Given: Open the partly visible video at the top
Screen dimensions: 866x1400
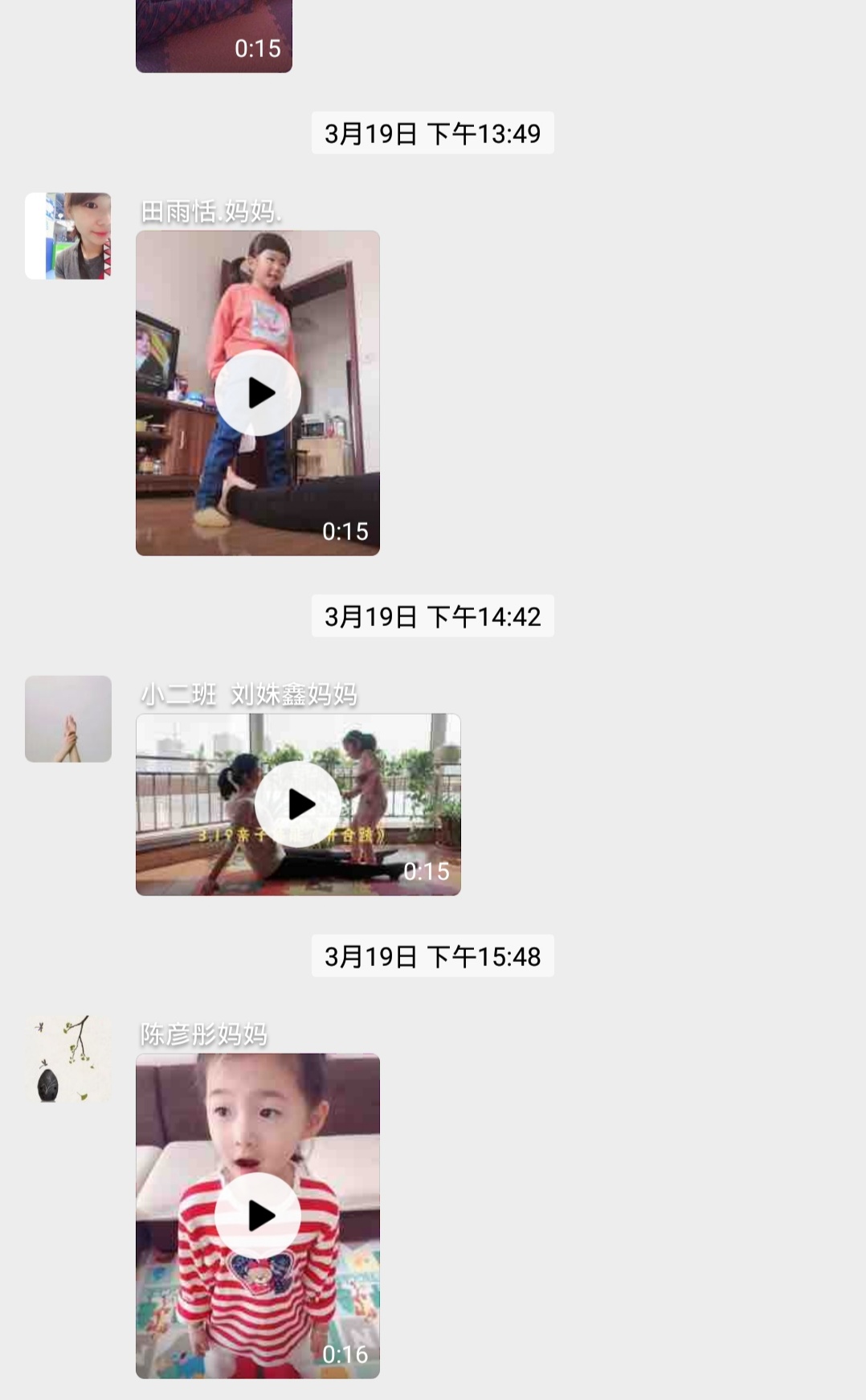Looking at the screenshot, I should (214, 36).
